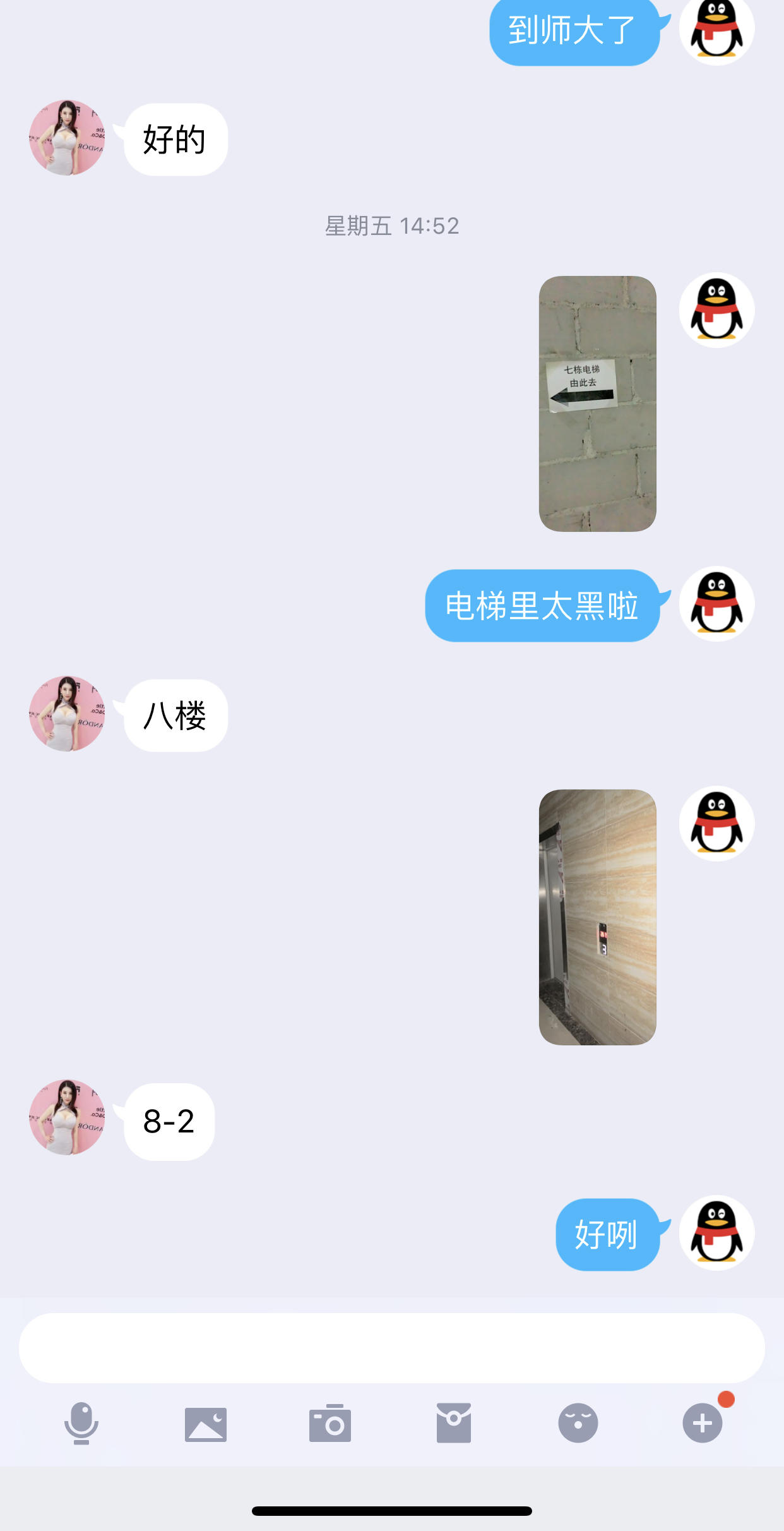Tap the message input field

click(x=391, y=1348)
